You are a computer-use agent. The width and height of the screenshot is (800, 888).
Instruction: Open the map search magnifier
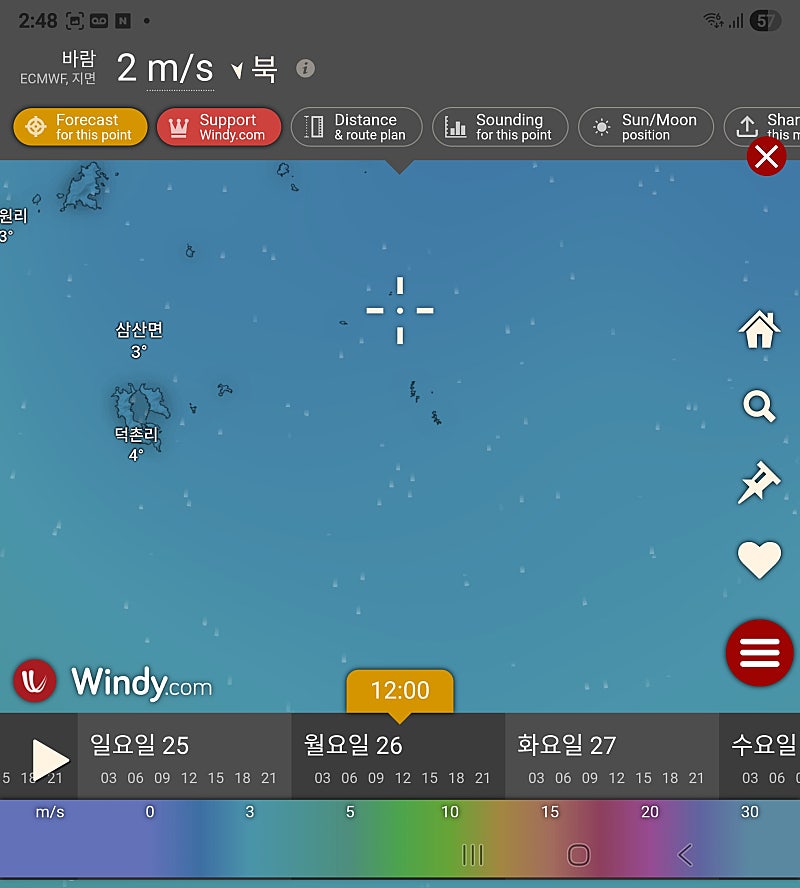pyautogui.click(x=759, y=407)
